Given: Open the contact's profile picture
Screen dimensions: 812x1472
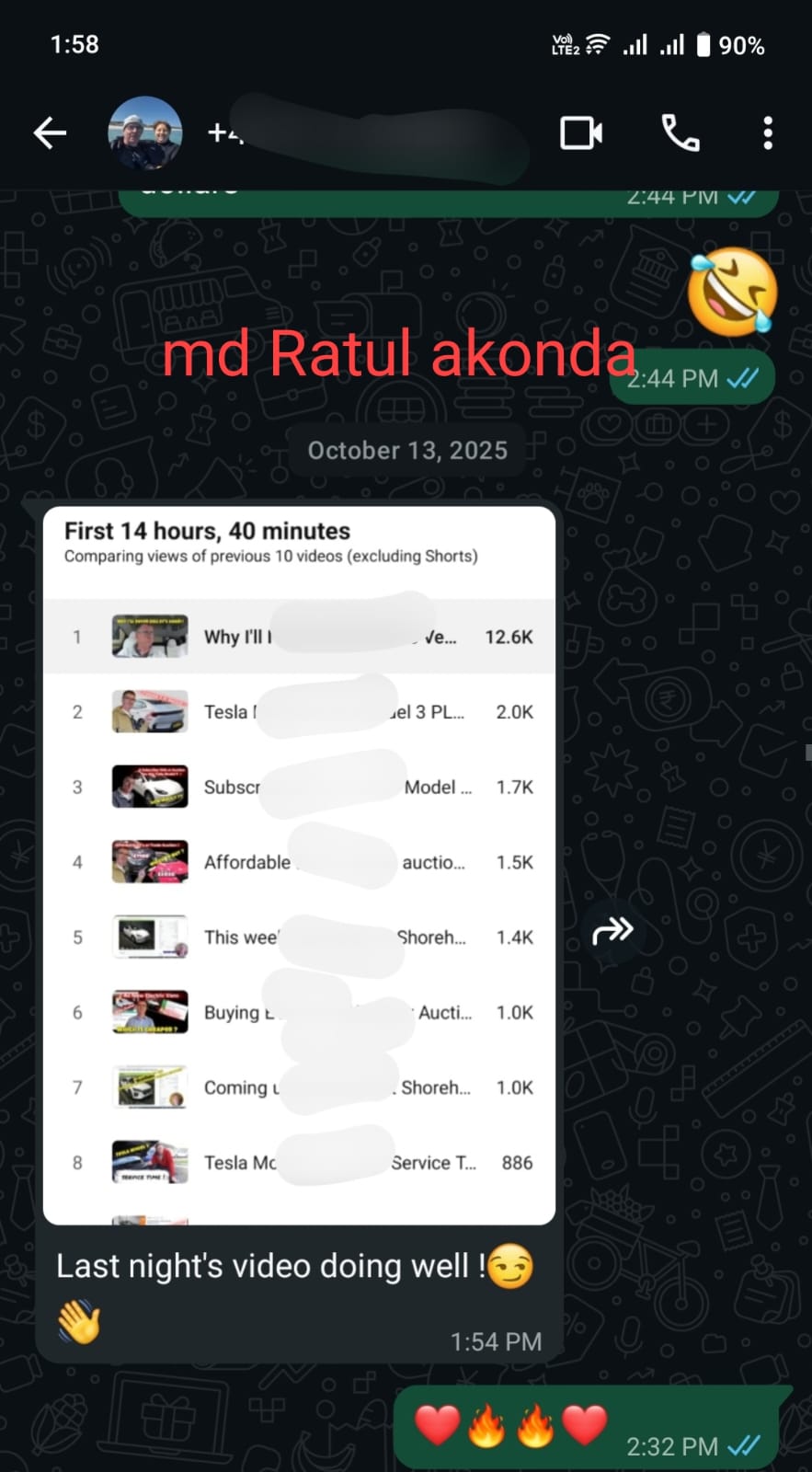Looking at the screenshot, I should click(145, 133).
